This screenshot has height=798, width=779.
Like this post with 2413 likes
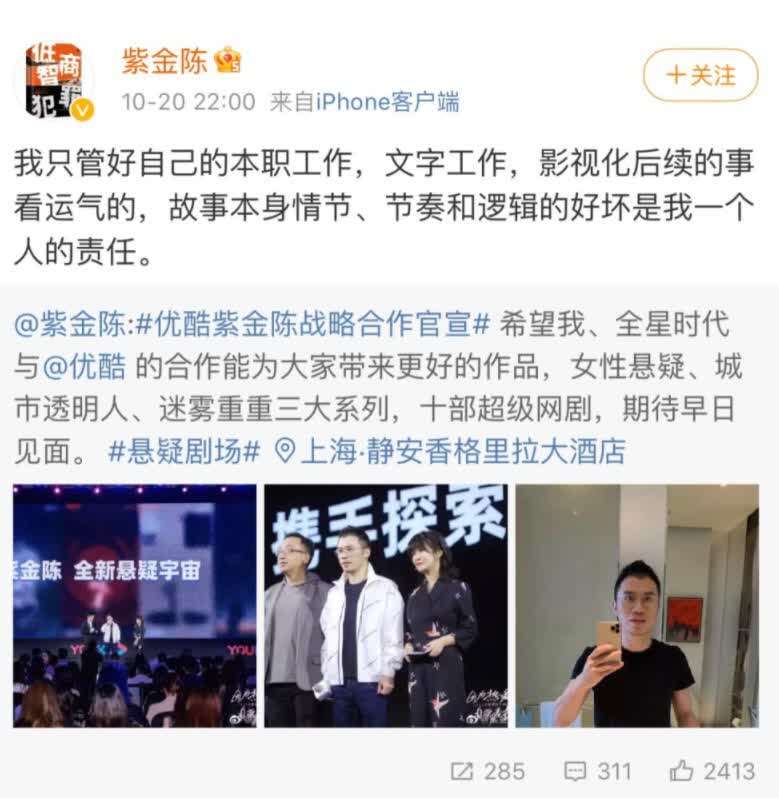(x=712, y=770)
